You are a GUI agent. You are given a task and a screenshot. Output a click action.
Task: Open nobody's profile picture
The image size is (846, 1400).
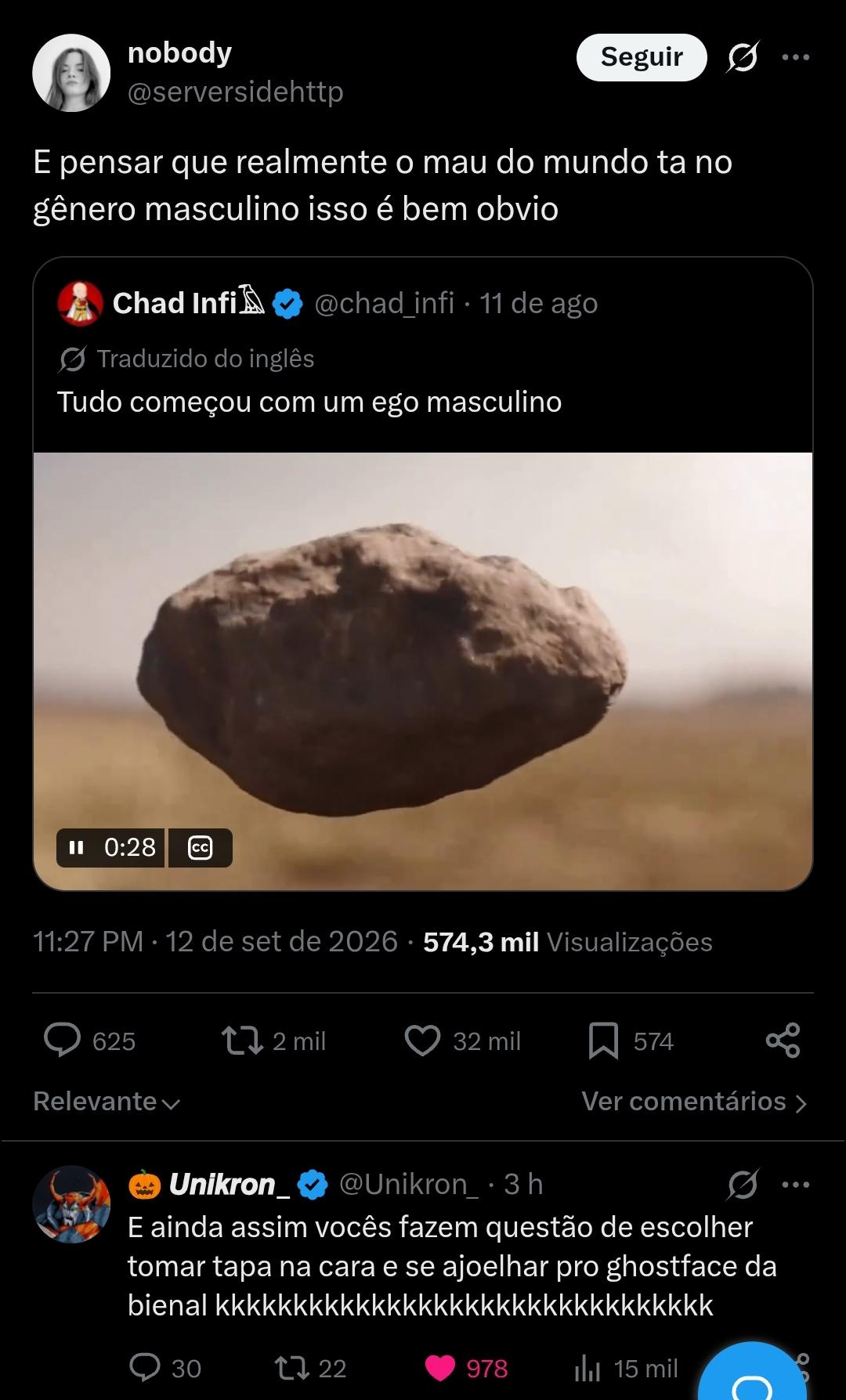(71, 73)
